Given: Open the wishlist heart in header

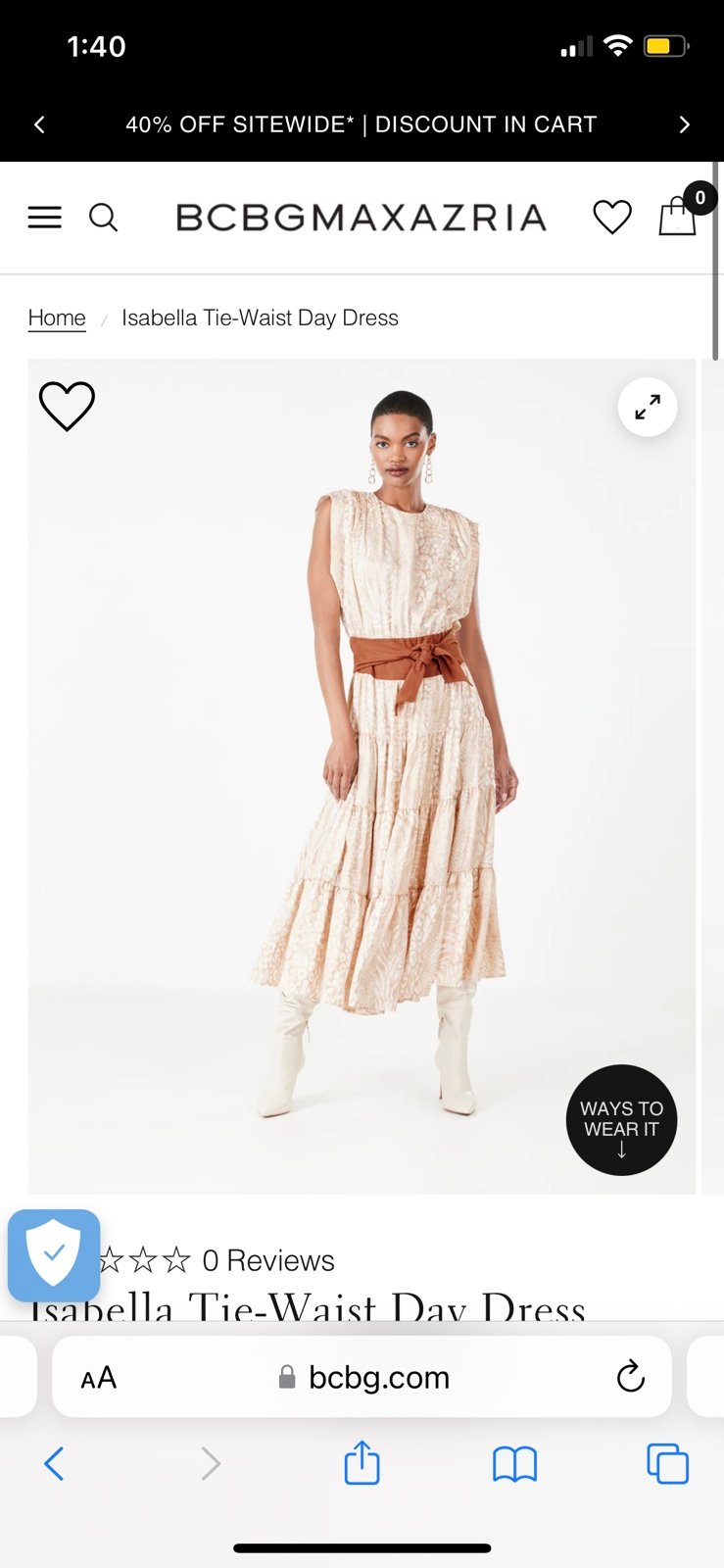Looking at the screenshot, I should point(612,217).
